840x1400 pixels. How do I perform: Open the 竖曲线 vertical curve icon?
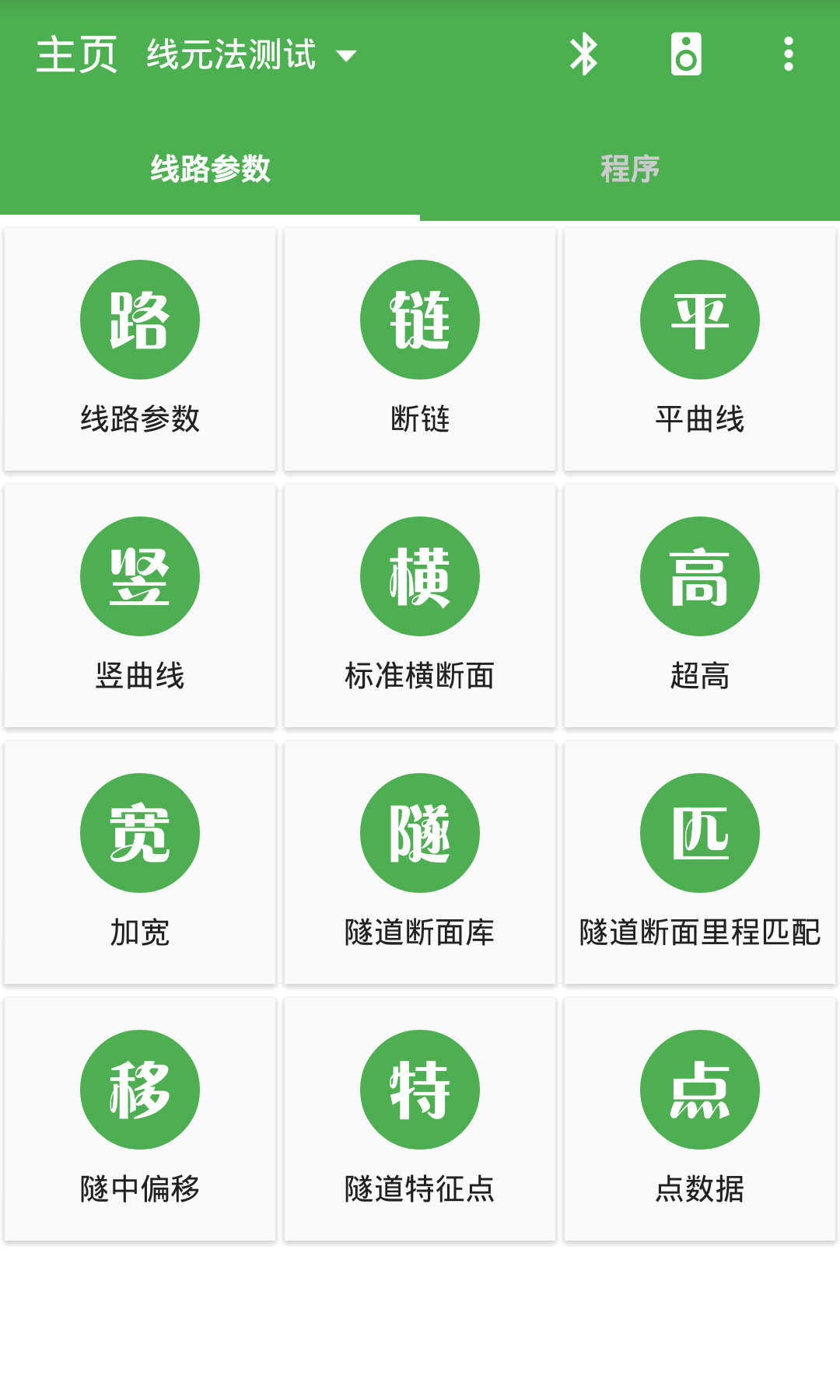point(140,576)
